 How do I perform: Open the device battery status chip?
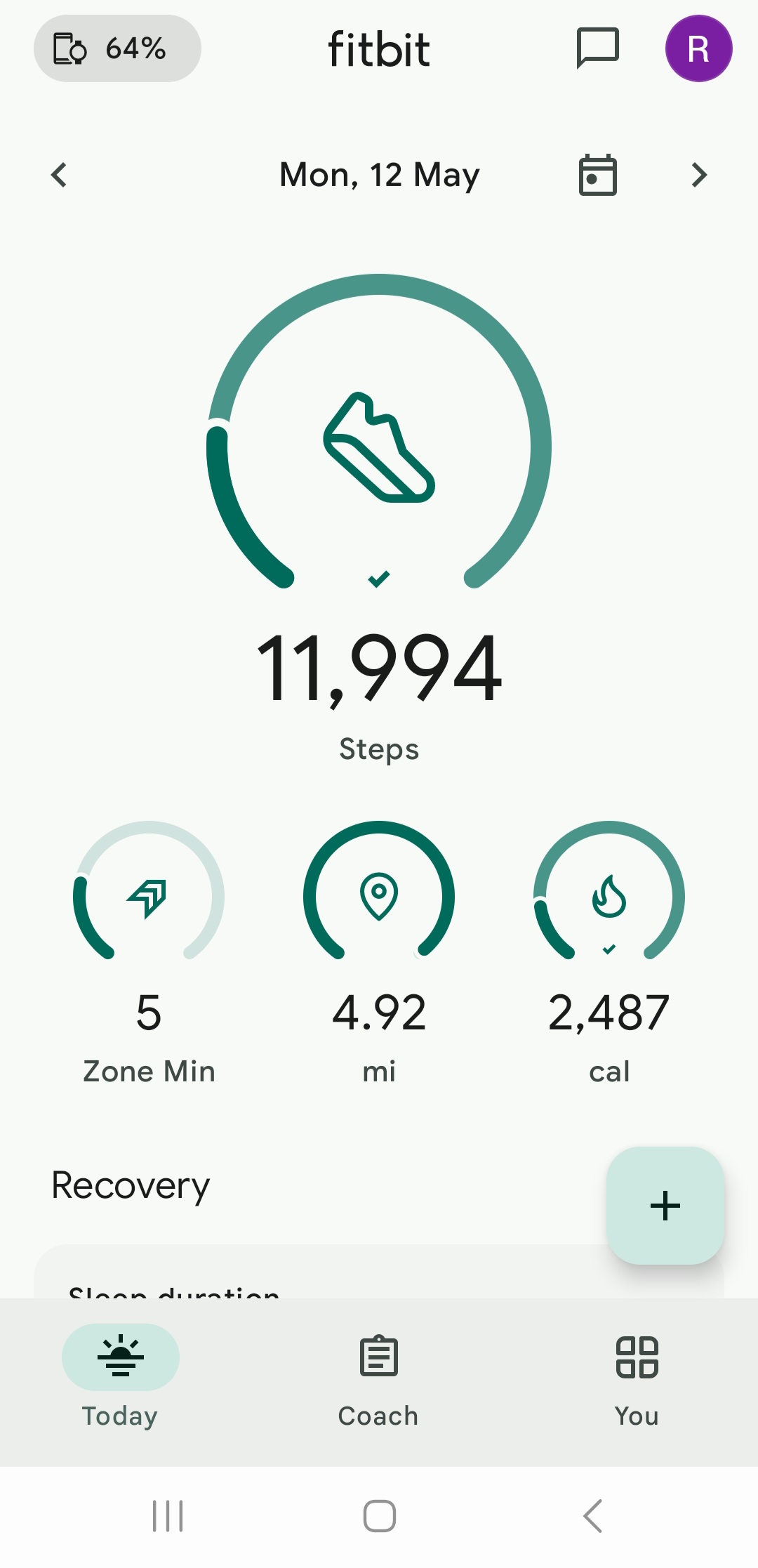tap(117, 48)
